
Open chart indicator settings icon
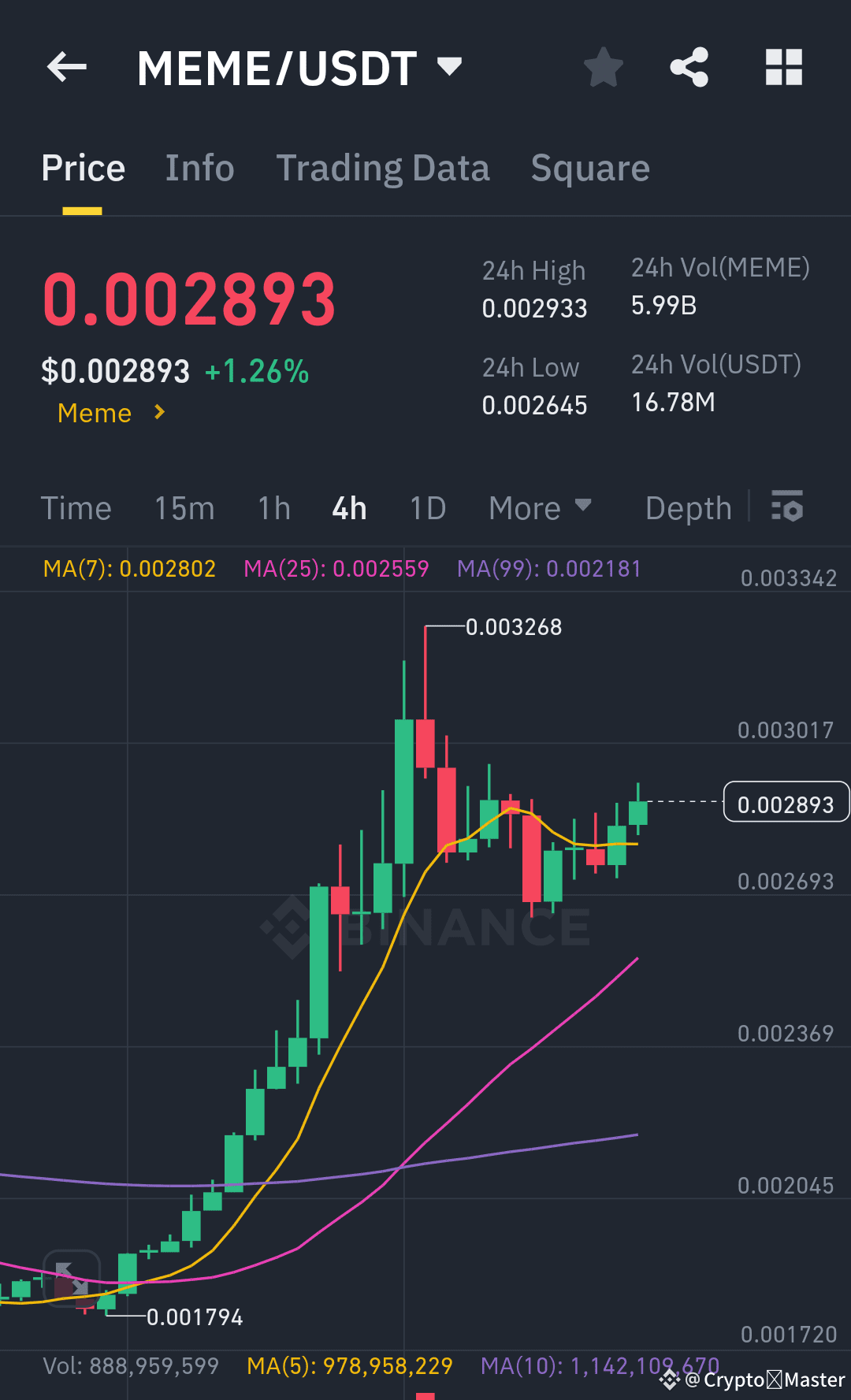pyautogui.click(x=786, y=507)
